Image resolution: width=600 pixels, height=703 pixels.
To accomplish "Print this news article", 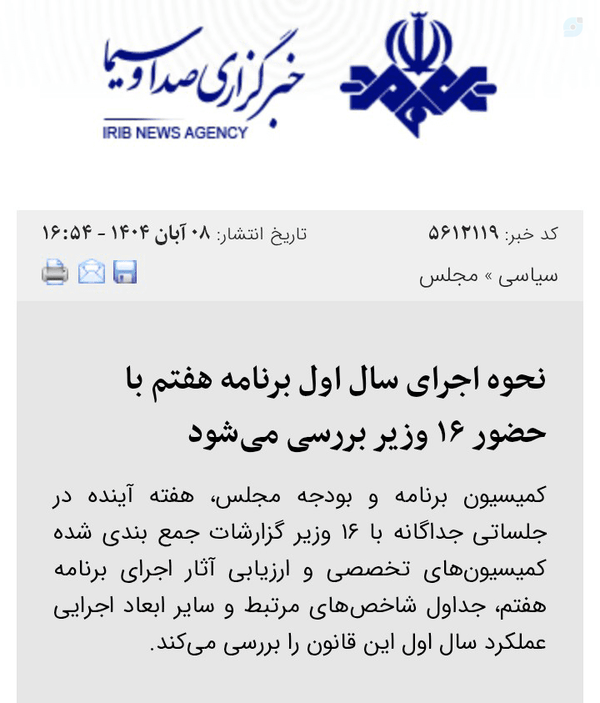I will tap(55, 272).
